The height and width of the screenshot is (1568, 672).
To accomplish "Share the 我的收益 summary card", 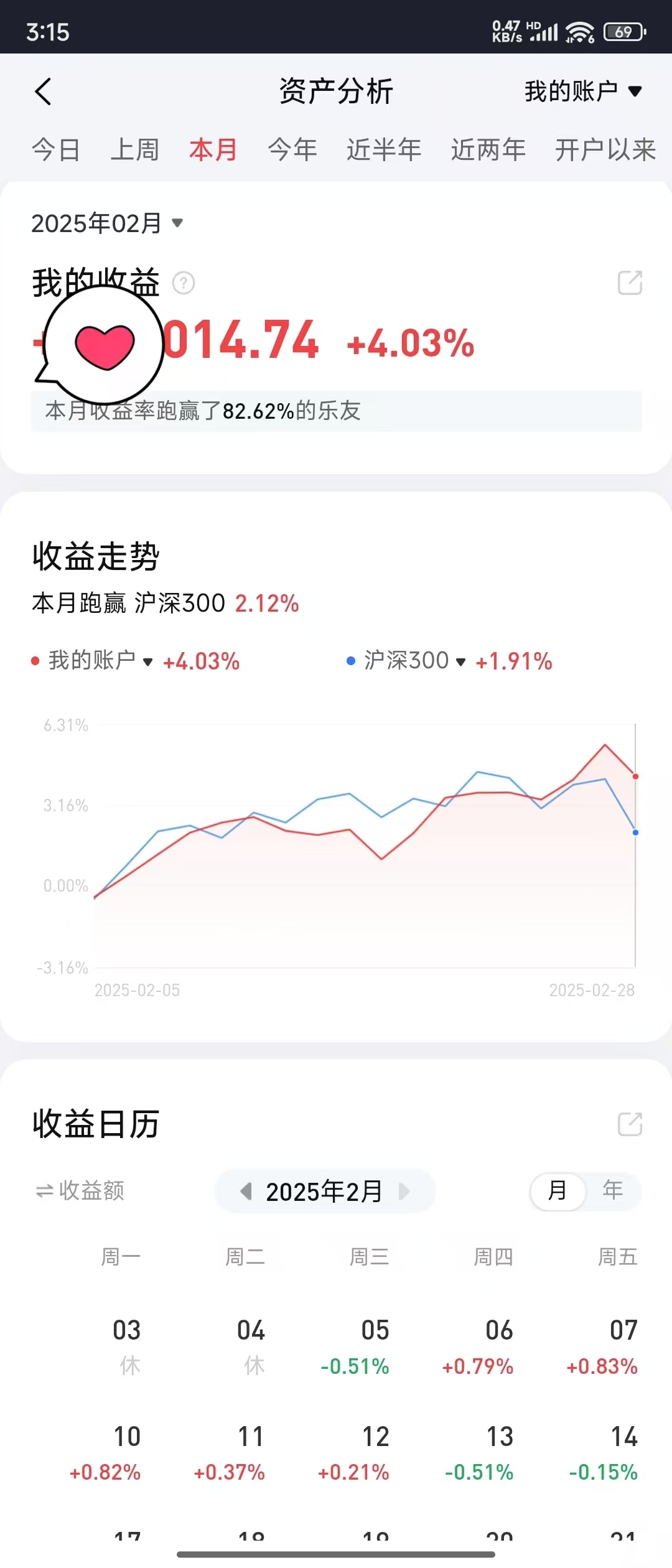I will coord(630,283).
